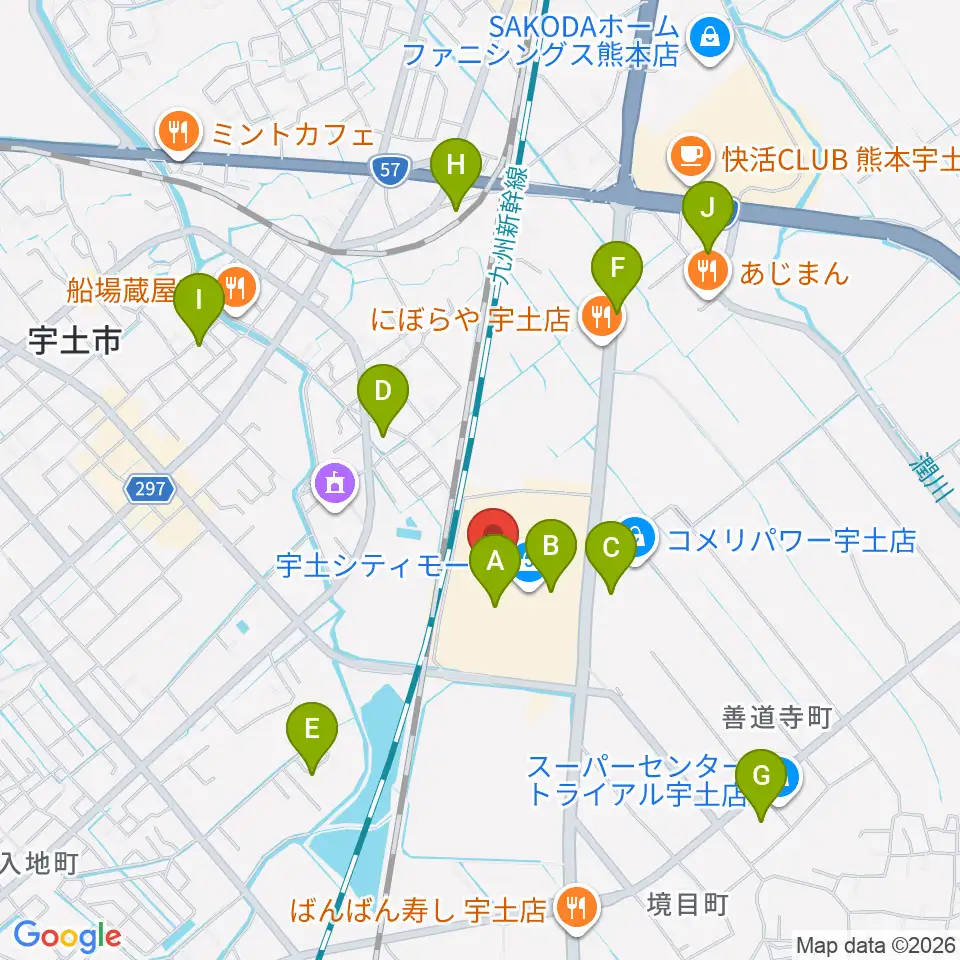Open the SAKODAホームファニシングス shopping pin
Image resolution: width=960 pixels, height=960 pixels.
tap(710, 40)
